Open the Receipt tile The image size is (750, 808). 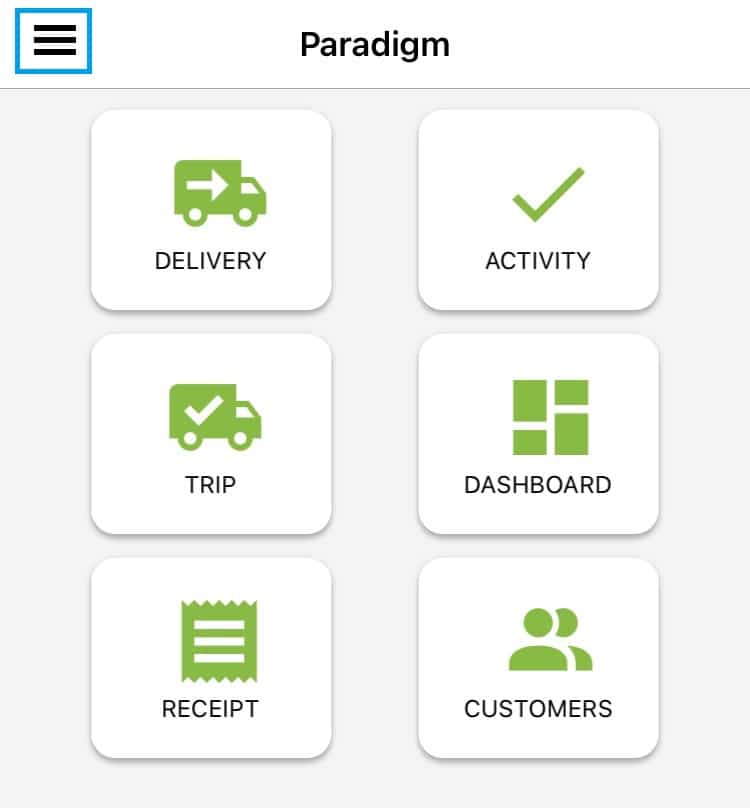pyautogui.click(x=211, y=658)
